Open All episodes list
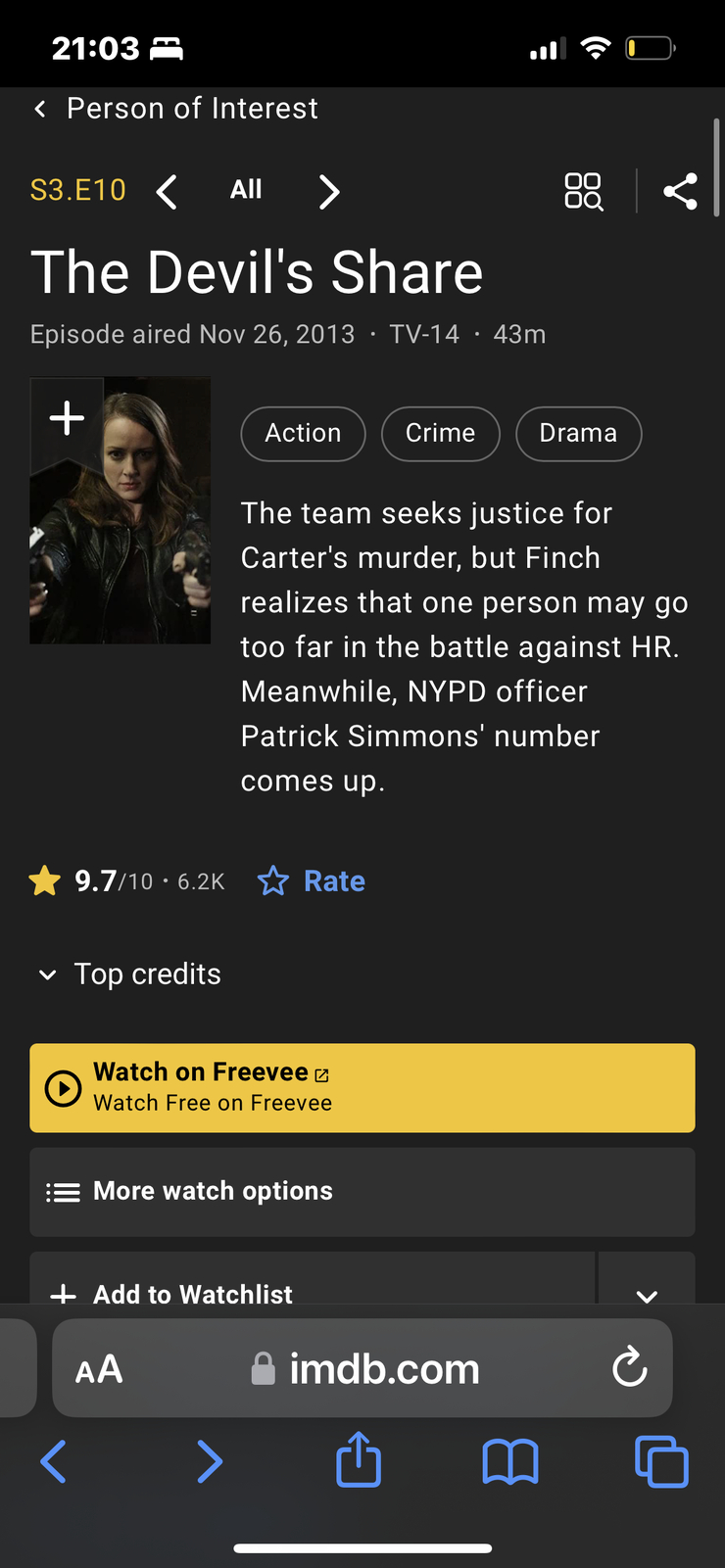 (246, 190)
